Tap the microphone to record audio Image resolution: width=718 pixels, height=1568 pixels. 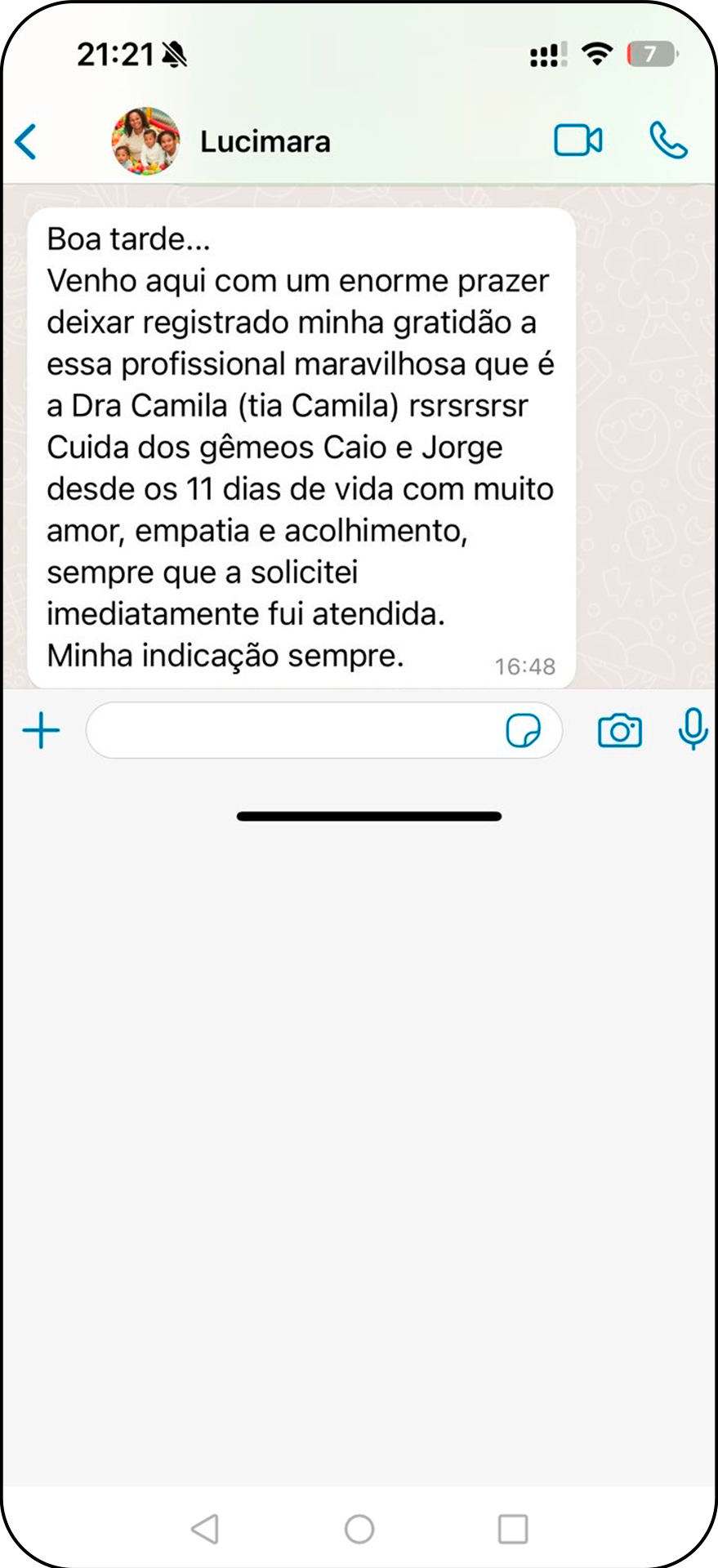(693, 728)
